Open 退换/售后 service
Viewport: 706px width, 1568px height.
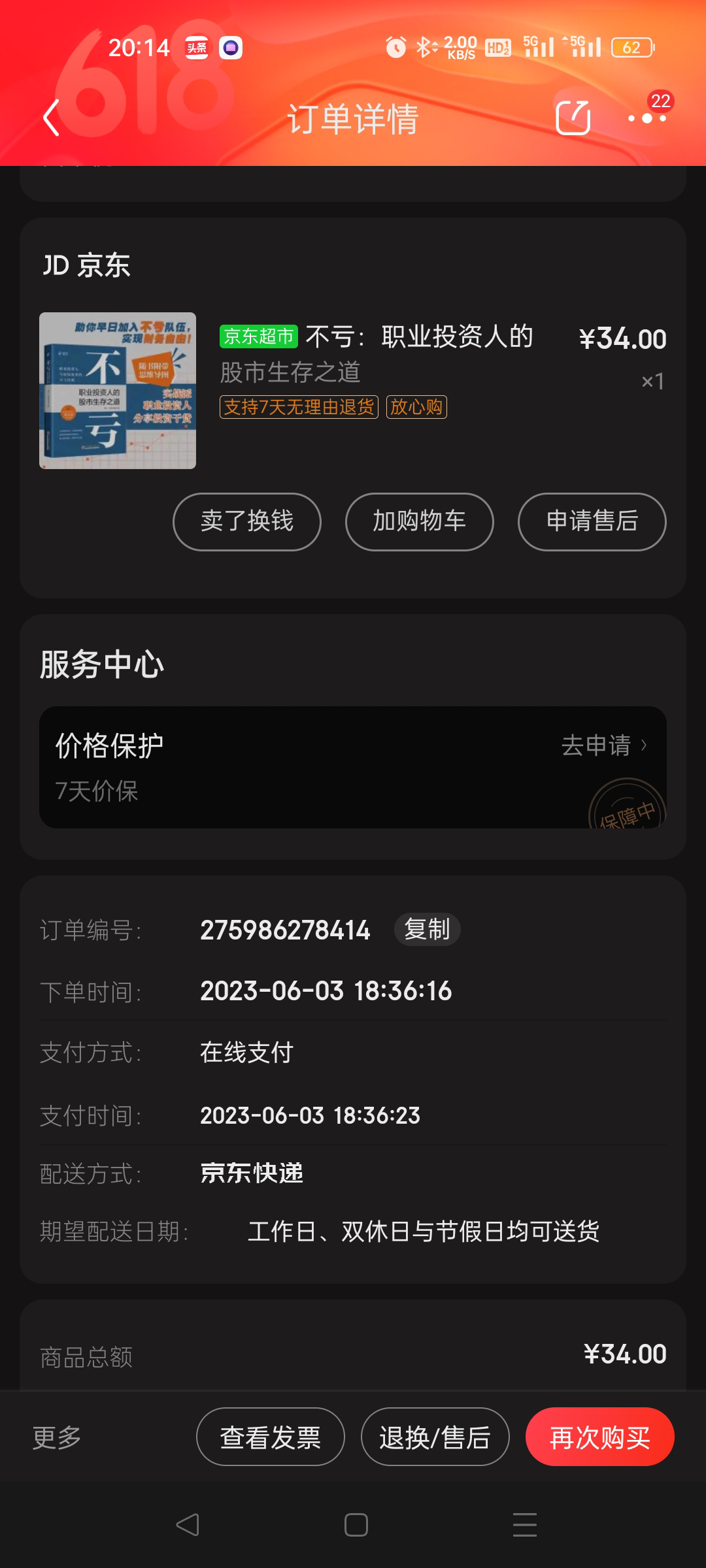[435, 1437]
